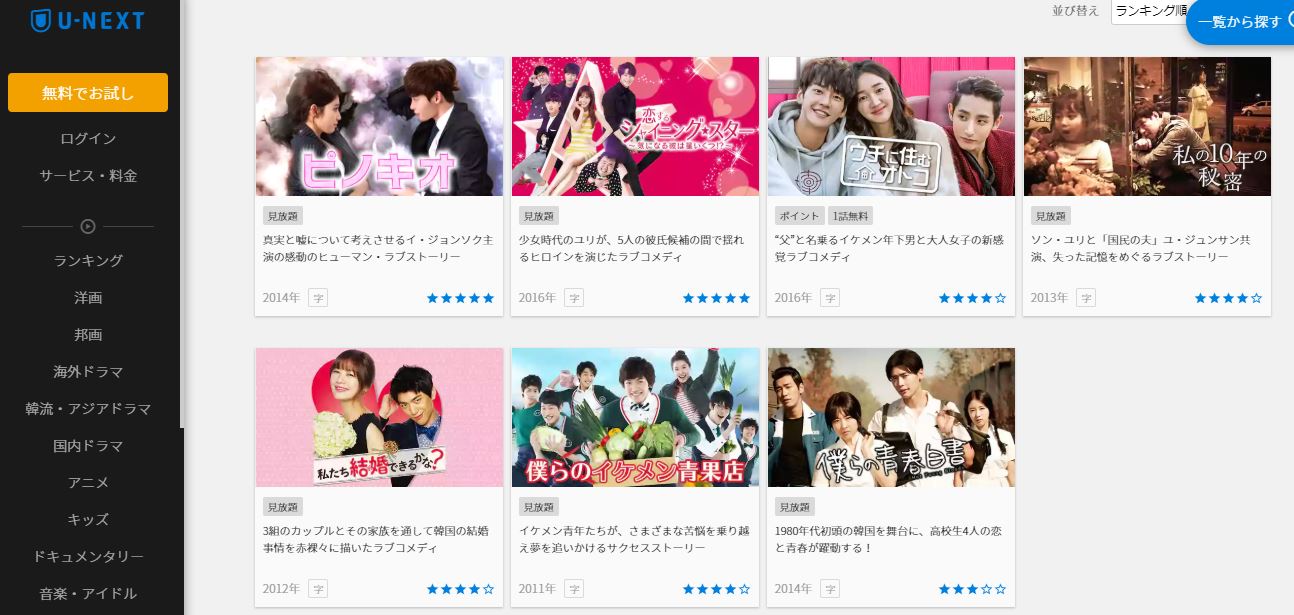Screen dimensions: 1294x615
Task: Open the 洋画 category
Action: point(88,298)
